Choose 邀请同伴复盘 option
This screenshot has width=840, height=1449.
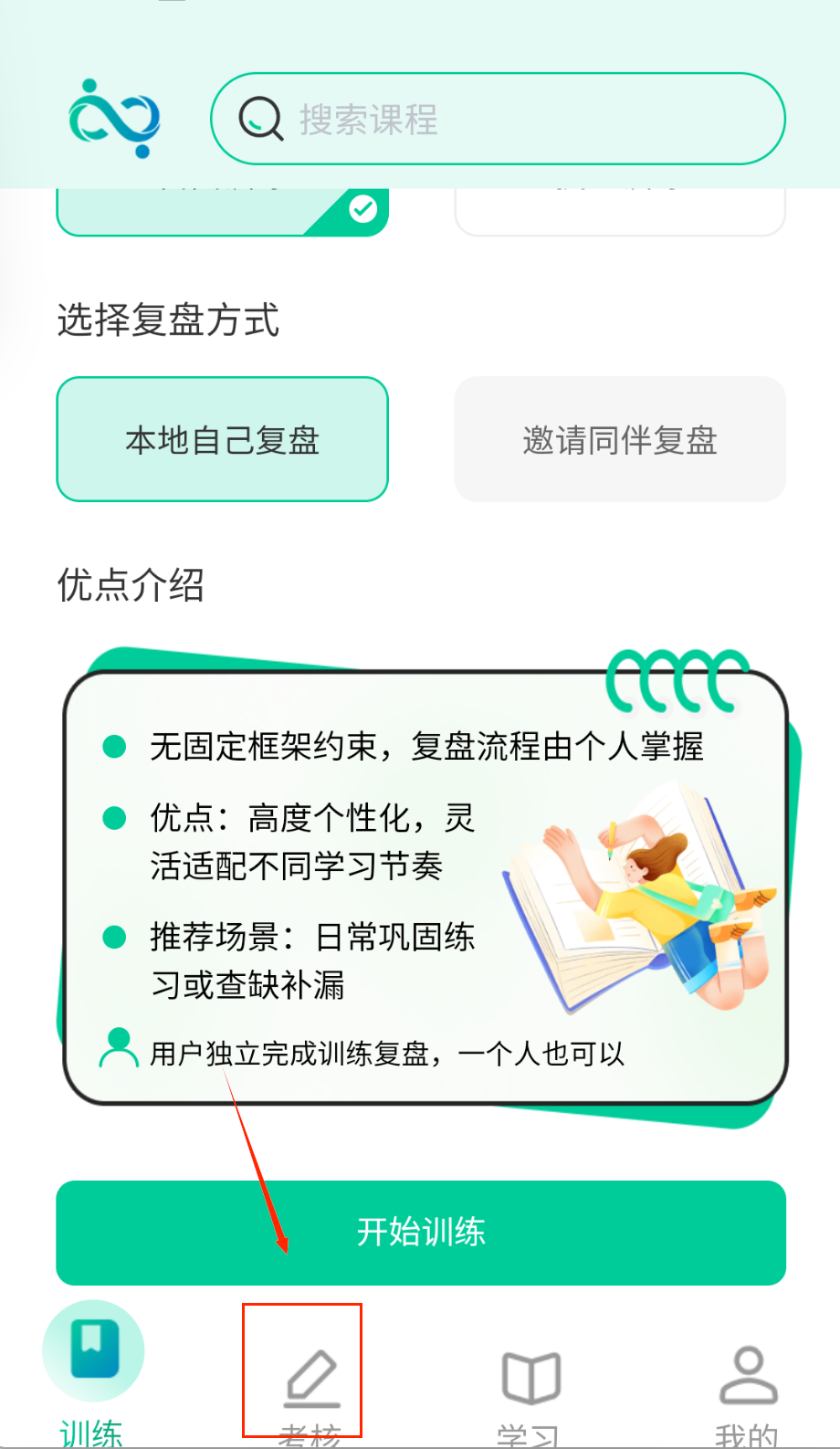[x=620, y=439]
